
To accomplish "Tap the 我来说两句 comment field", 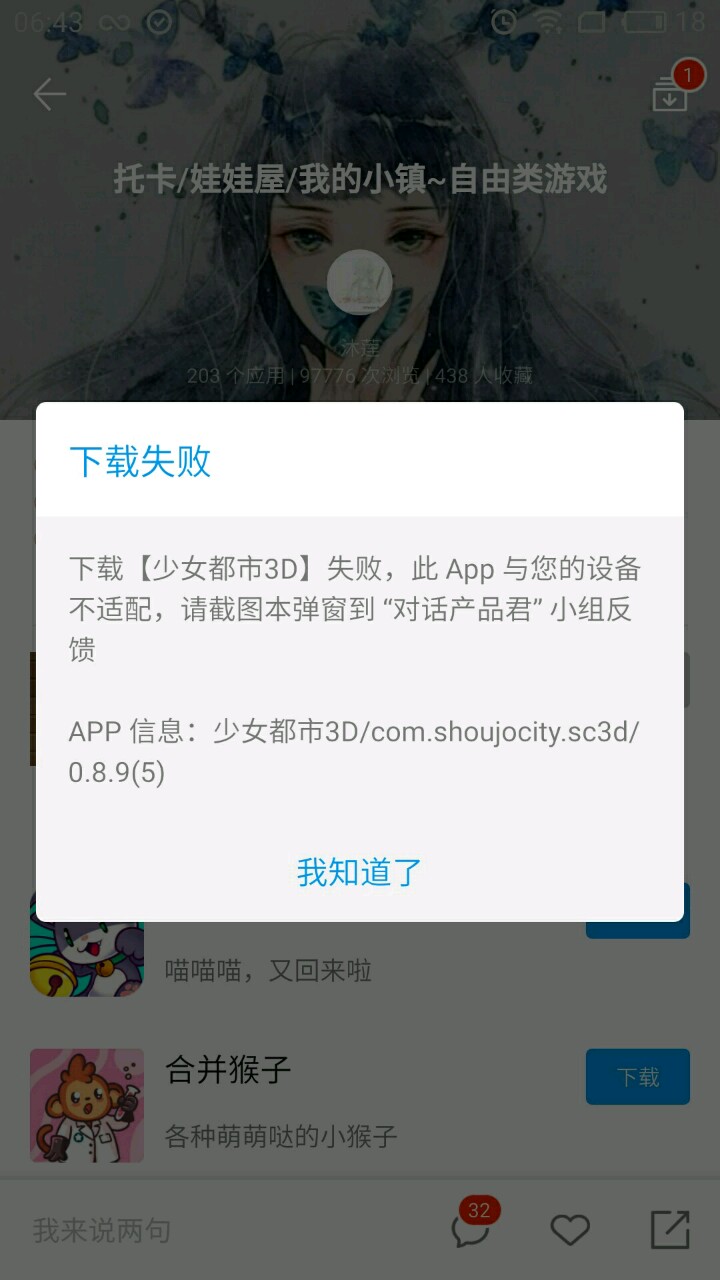I will pyautogui.click(x=102, y=1230).
